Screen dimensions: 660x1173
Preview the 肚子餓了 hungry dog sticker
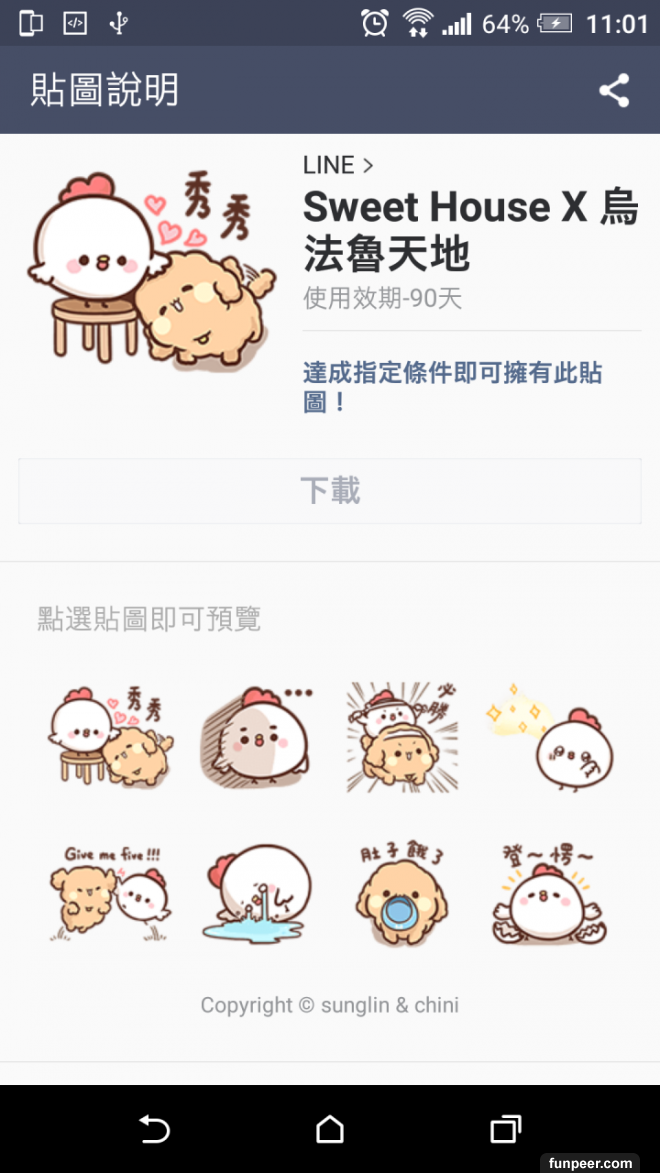pyautogui.click(x=402, y=893)
